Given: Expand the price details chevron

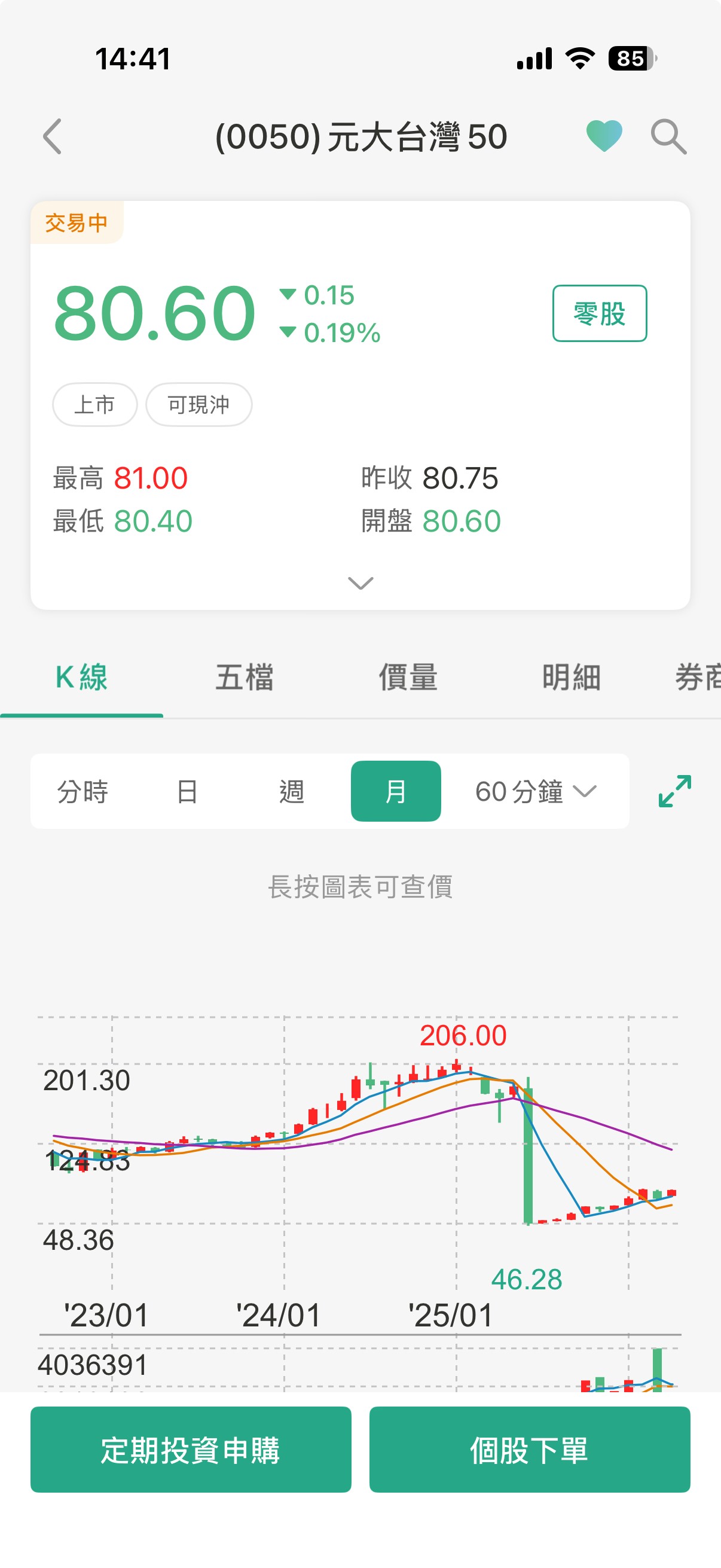Looking at the screenshot, I should [x=360, y=583].
